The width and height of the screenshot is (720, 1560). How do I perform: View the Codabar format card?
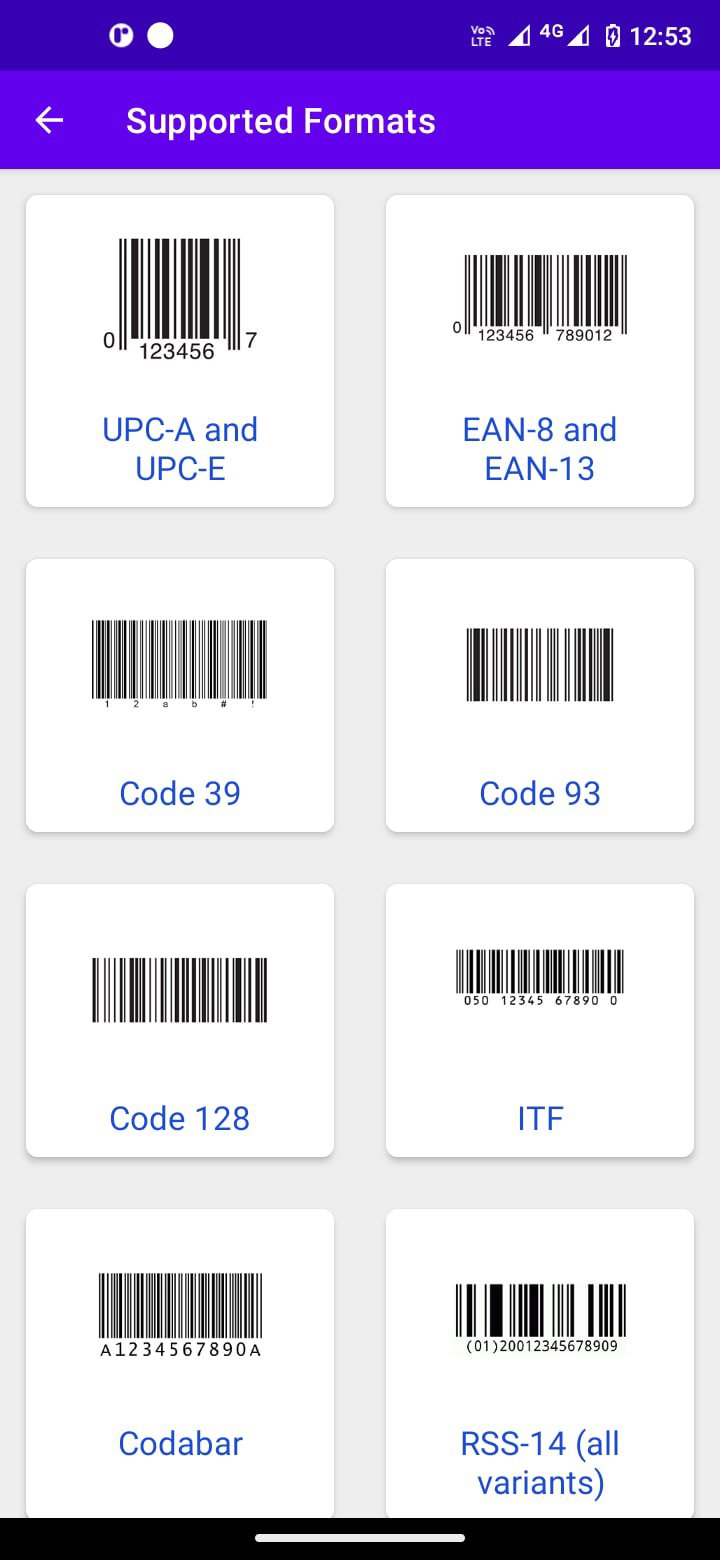pos(180,1360)
